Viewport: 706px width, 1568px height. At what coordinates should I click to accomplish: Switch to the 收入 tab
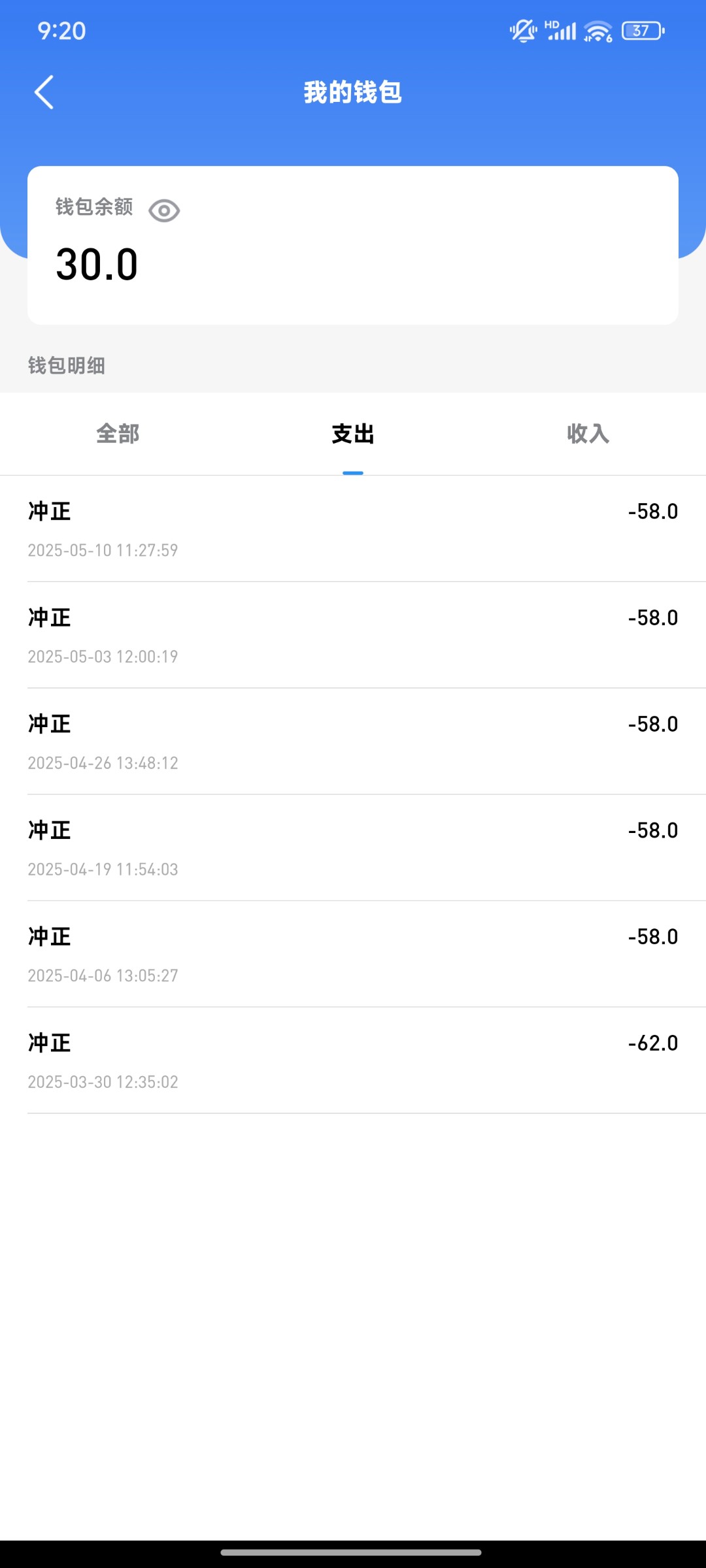(588, 434)
